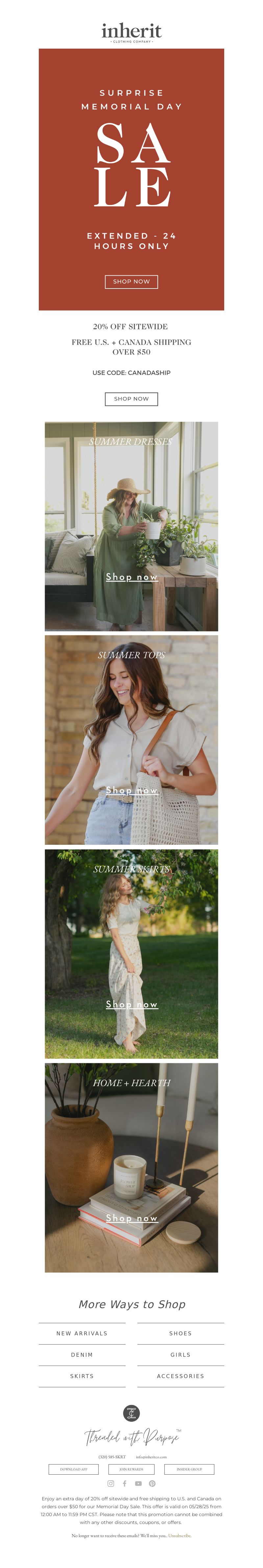Tap Join Rewards
The image size is (263, 1568).
tap(131, 1469)
